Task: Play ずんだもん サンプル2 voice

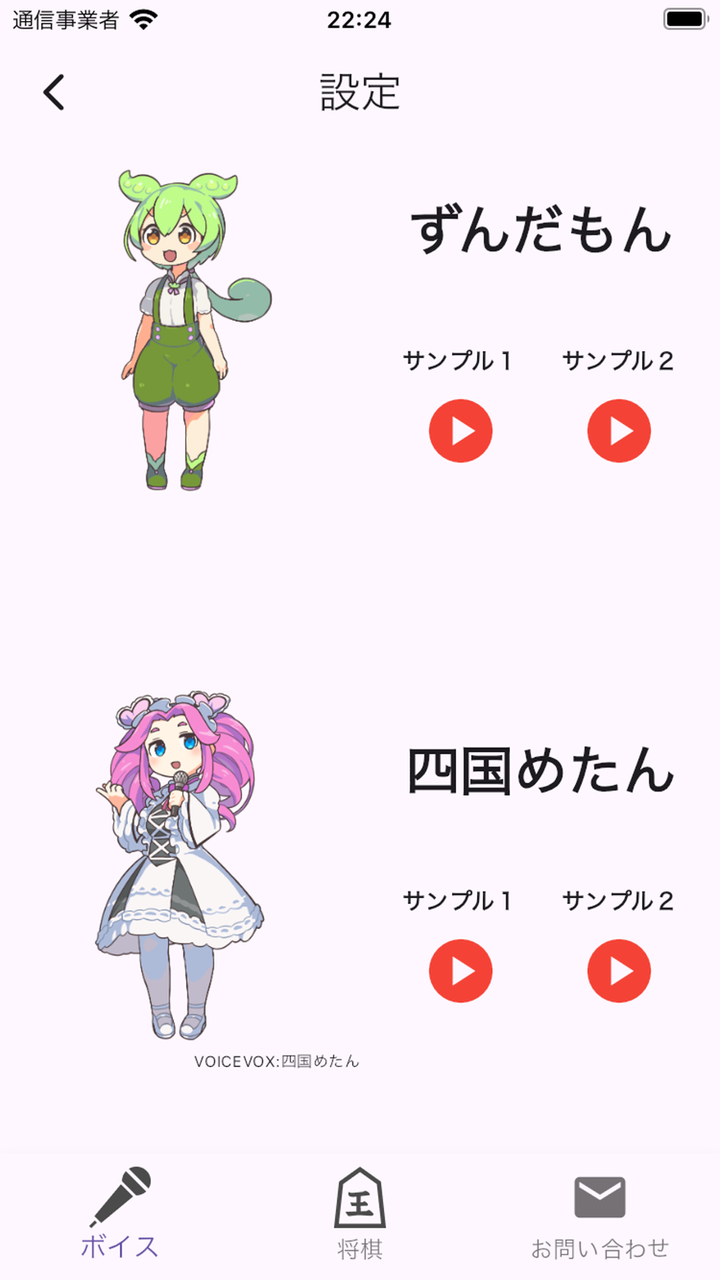Action: click(618, 431)
